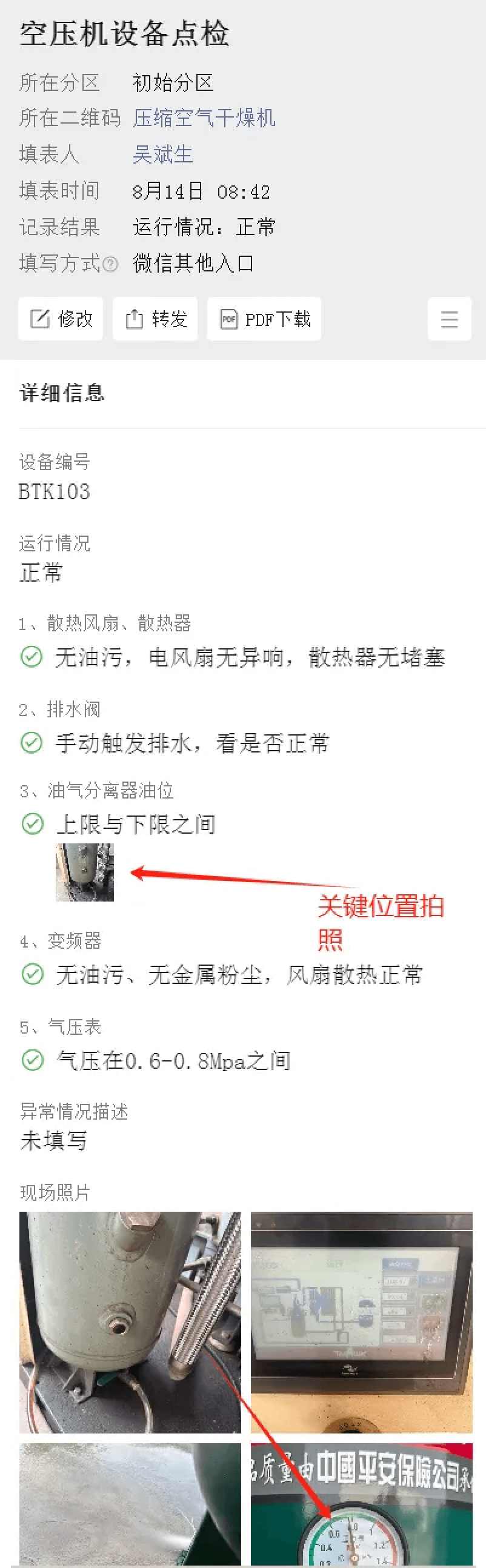Tap the help icon beside 填写方式
This screenshot has width=486, height=1568.
(110, 264)
